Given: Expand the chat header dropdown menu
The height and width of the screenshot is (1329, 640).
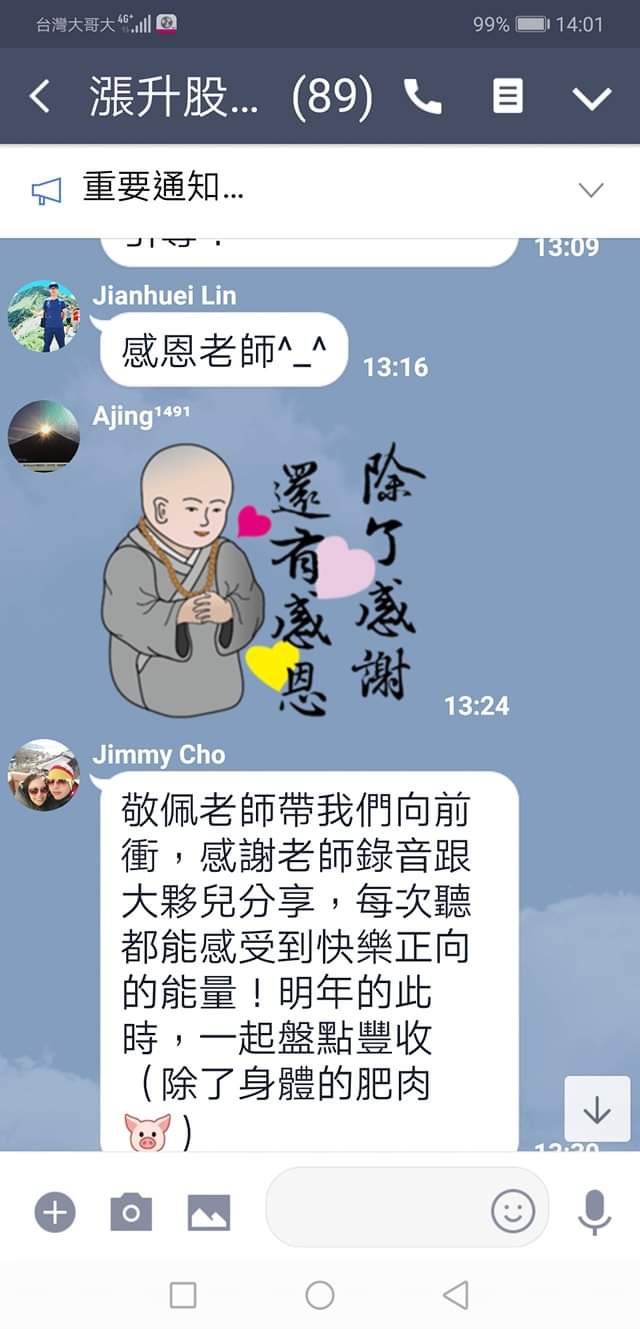Looking at the screenshot, I should pos(591,97).
